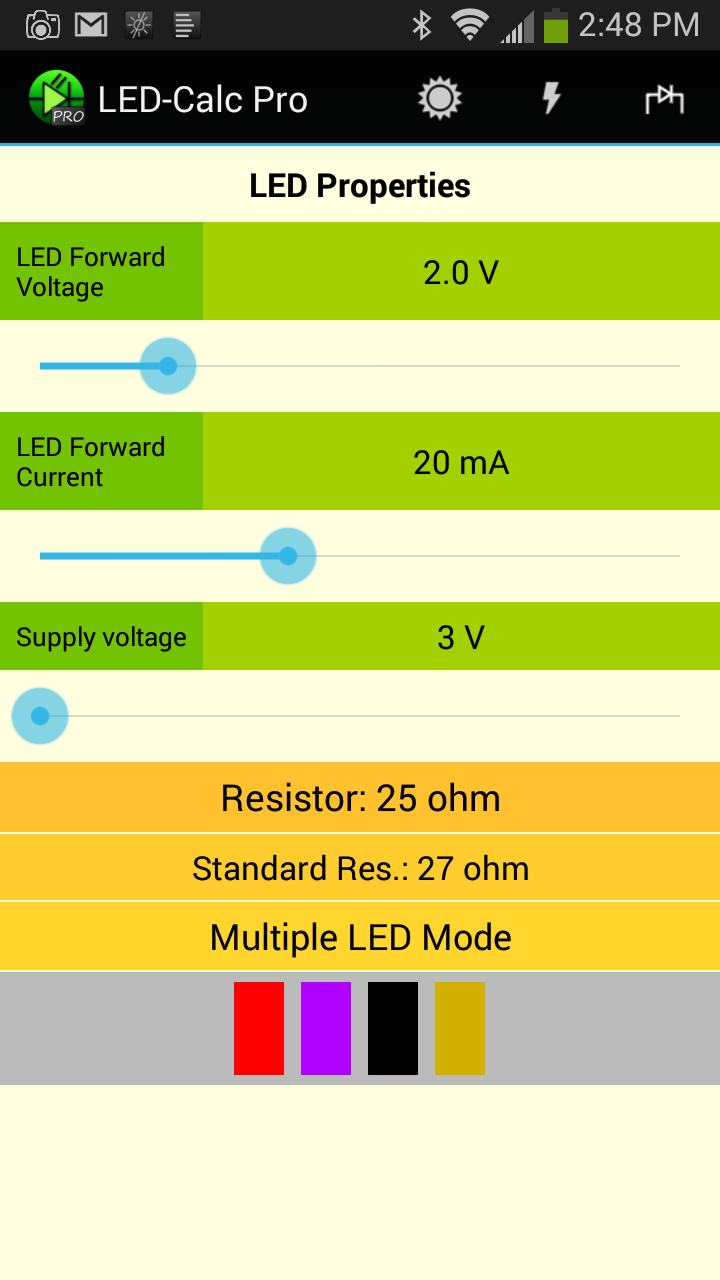Open the camera icon in the status bar
This screenshot has width=720, height=1280.
point(41,24)
